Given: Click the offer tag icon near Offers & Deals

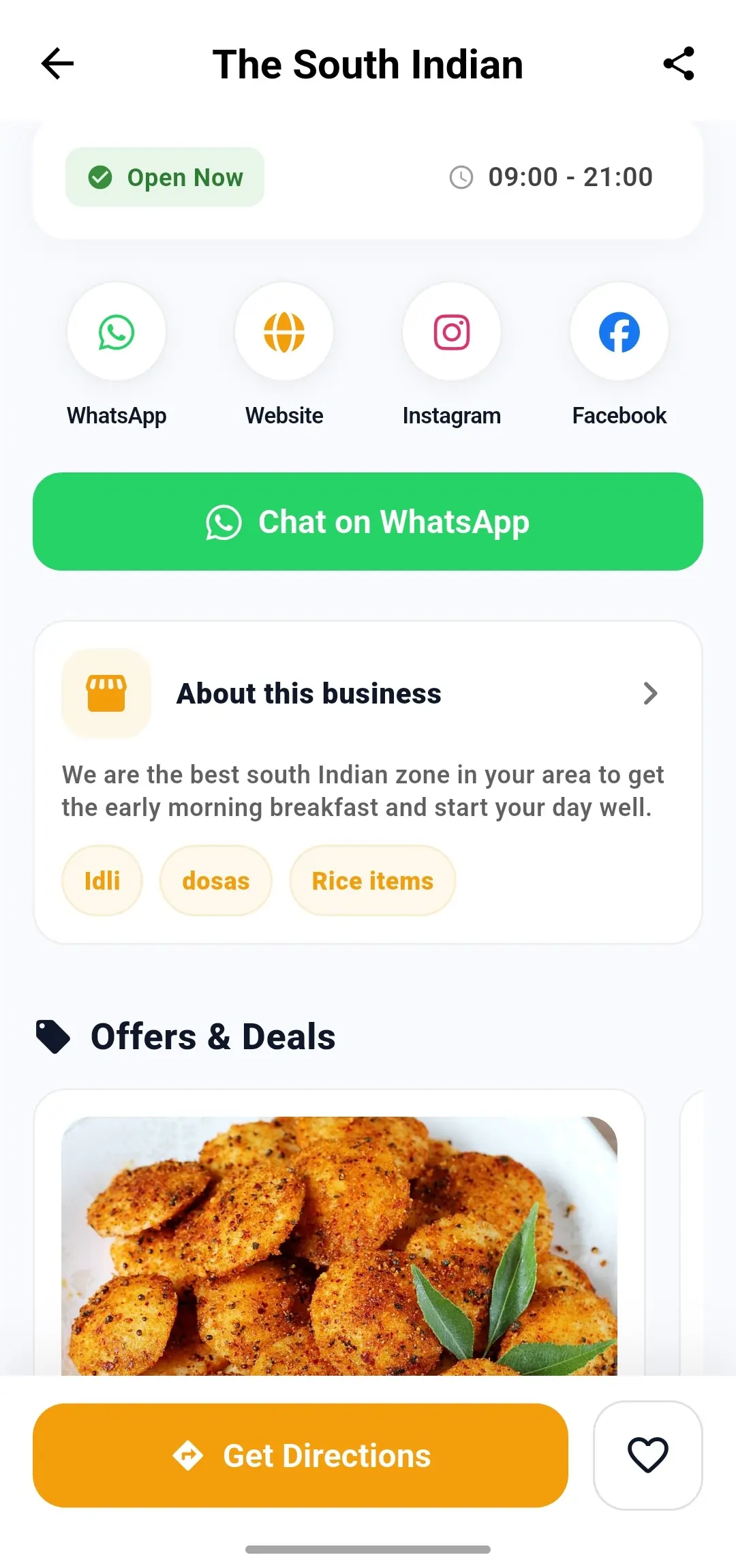Looking at the screenshot, I should 54,1036.
